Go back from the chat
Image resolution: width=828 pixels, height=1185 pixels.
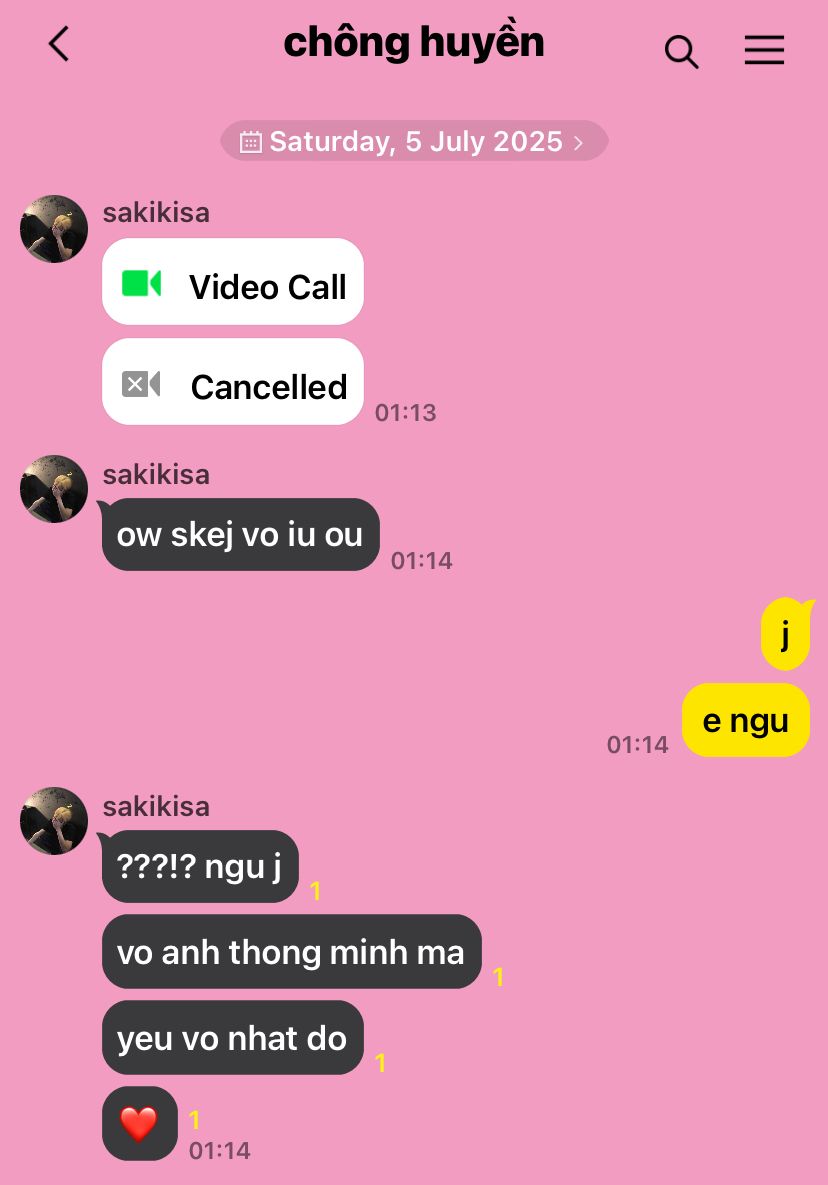click(x=59, y=44)
